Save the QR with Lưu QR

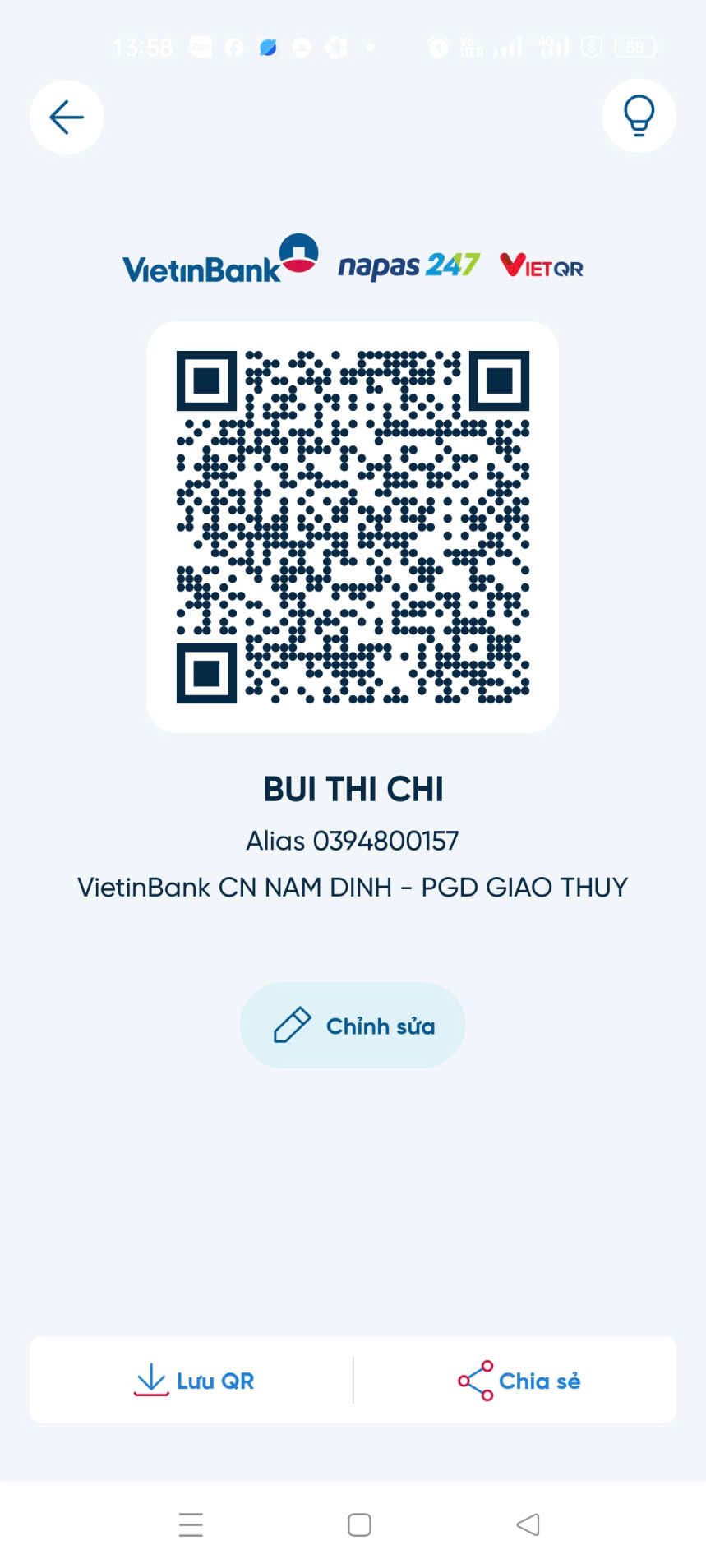tap(193, 1381)
